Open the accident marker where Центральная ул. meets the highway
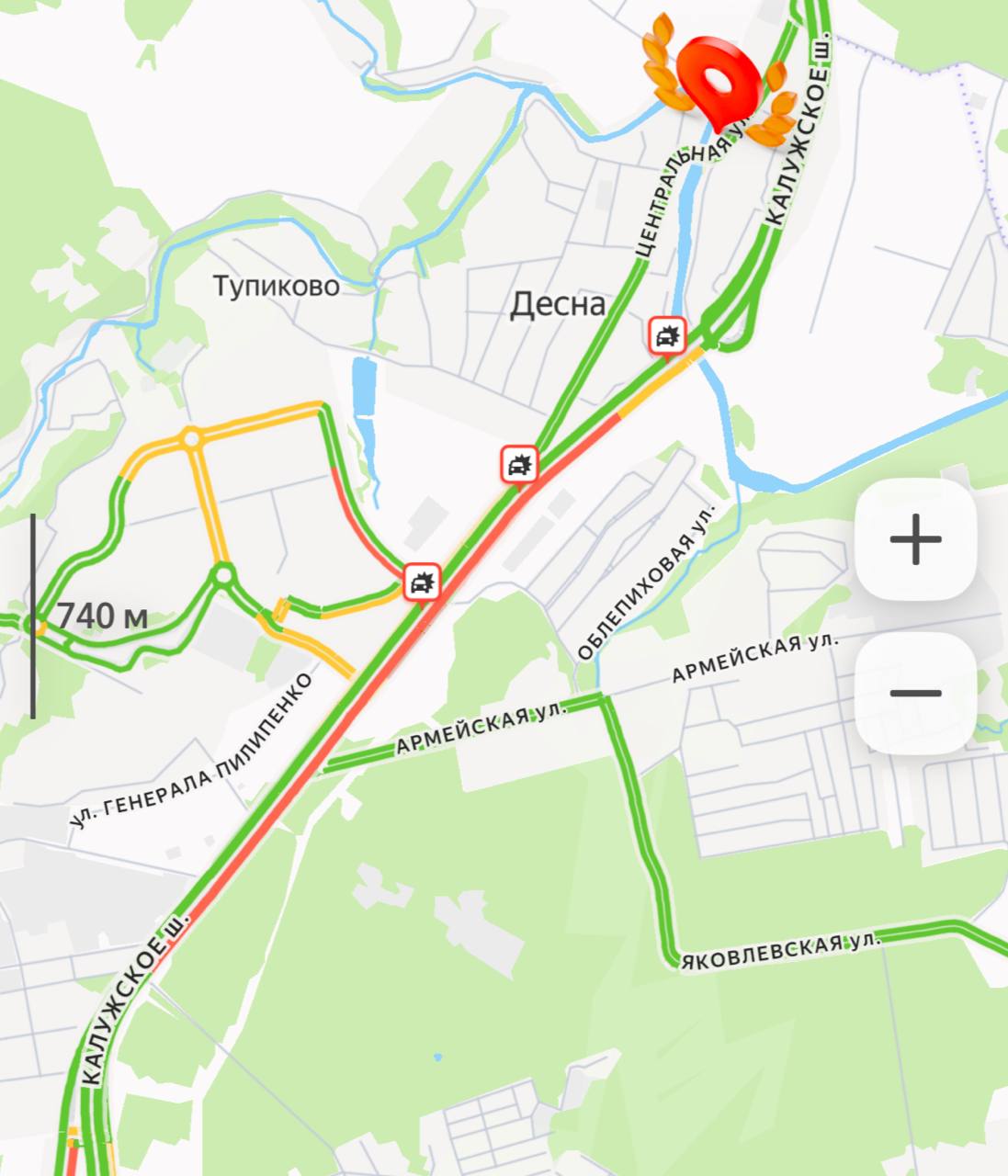Screen dimensions: 1008x1176 coord(519,464)
